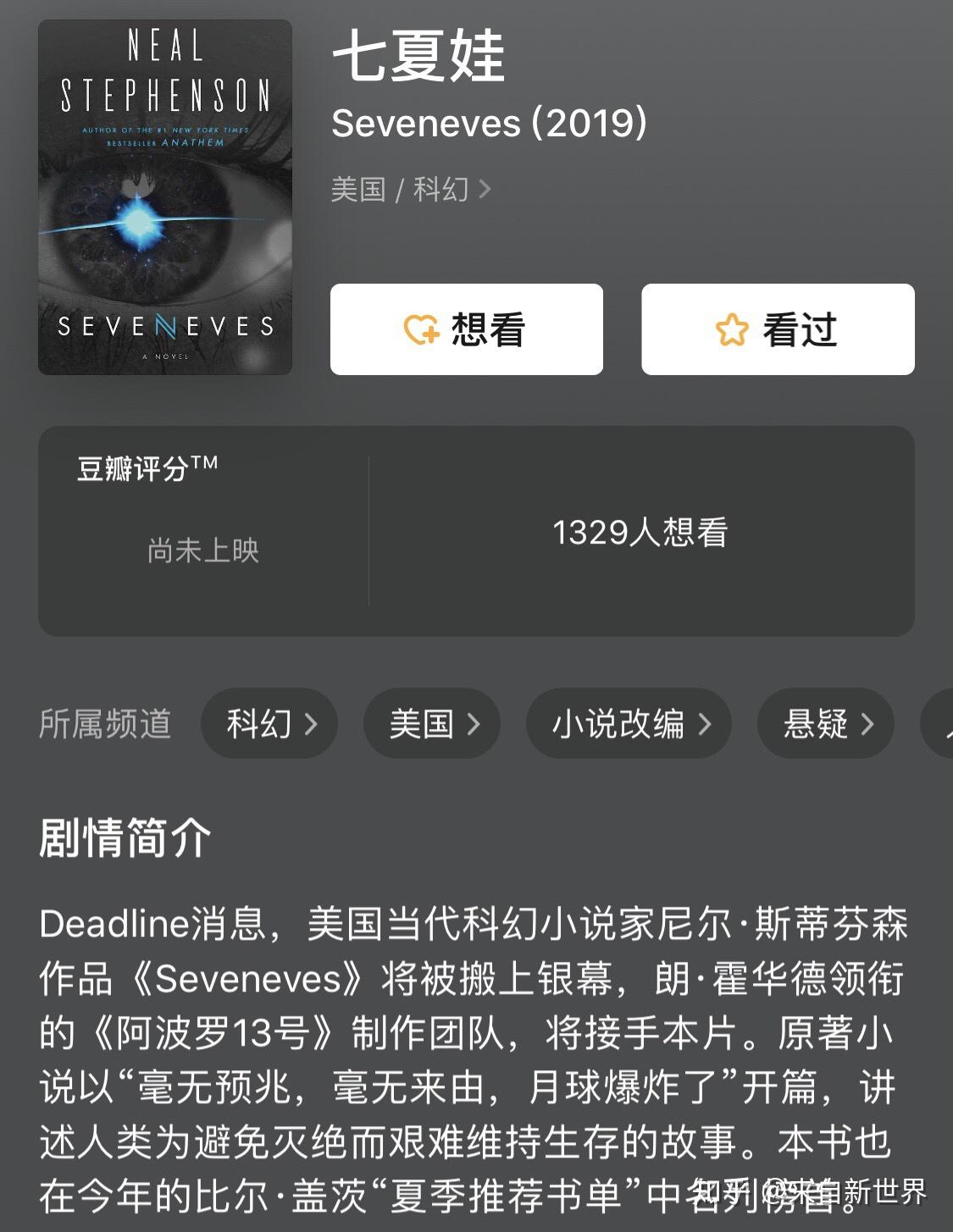Image resolution: width=953 pixels, height=1232 pixels.
Task: Click the 尚未上映 rating status
Action: [x=202, y=551]
